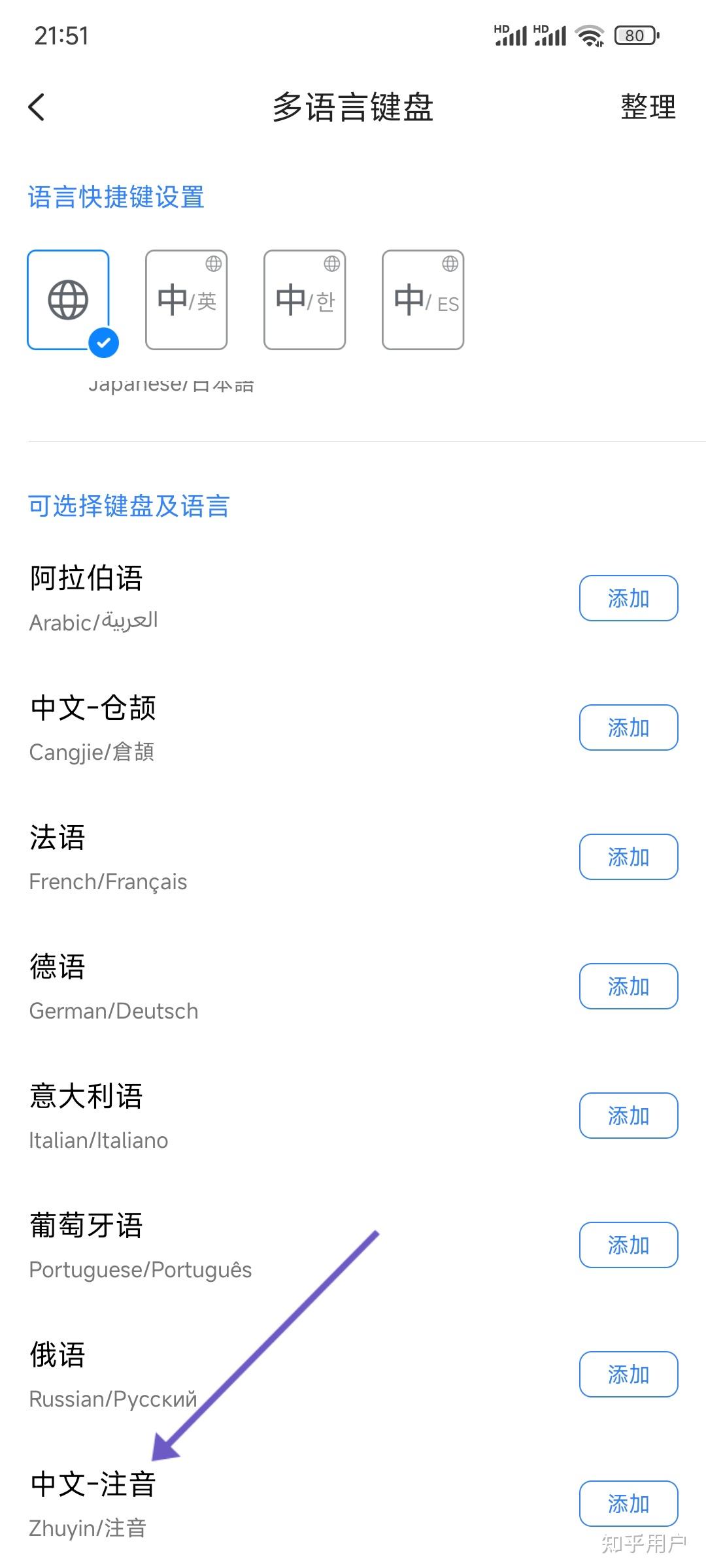The height and width of the screenshot is (1568, 706).
Task: Add the 中文-仓颉 Cangjie keyboard
Action: [628, 727]
